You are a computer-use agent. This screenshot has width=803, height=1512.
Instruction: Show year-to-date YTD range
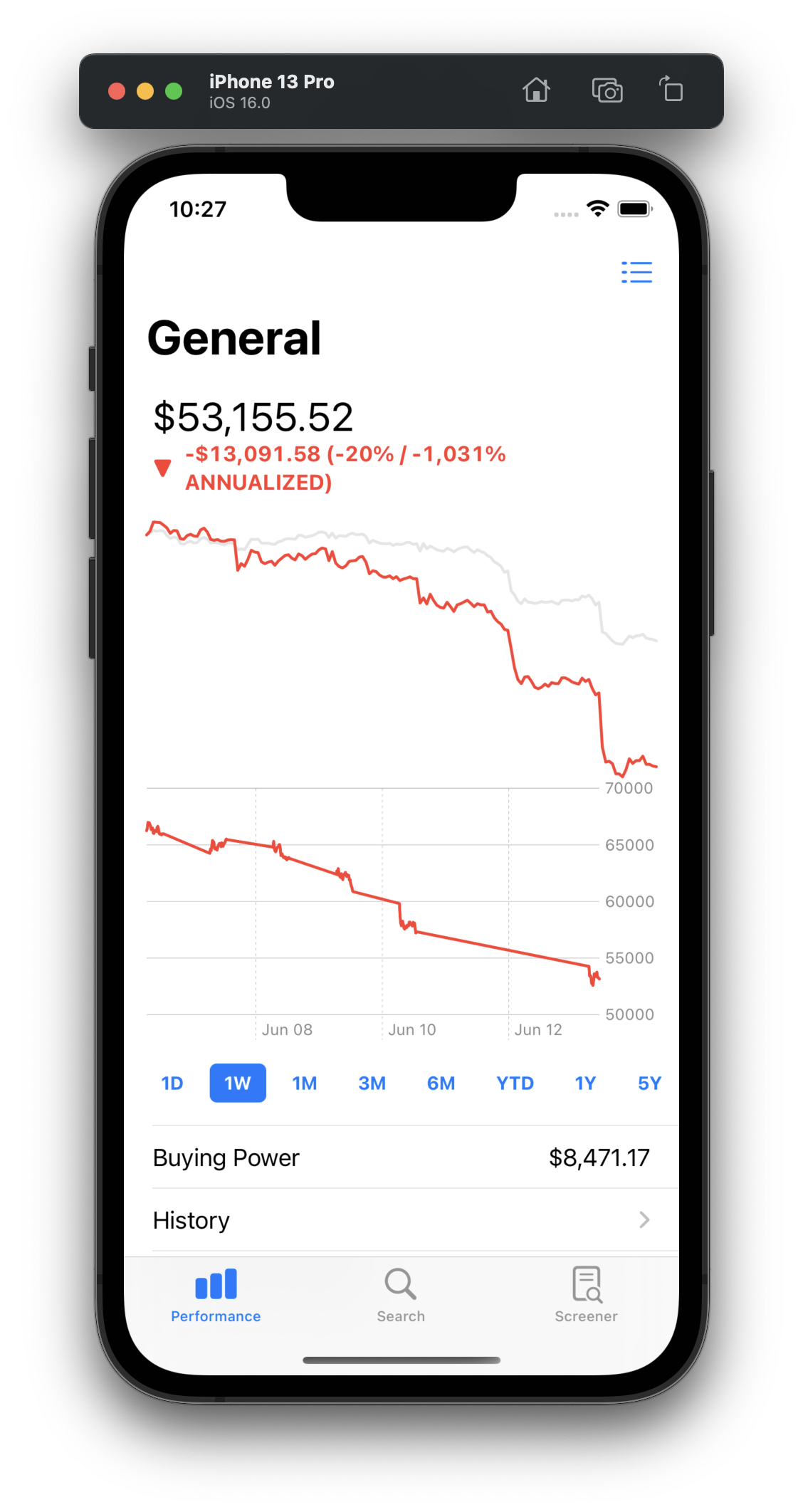coord(515,1083)
